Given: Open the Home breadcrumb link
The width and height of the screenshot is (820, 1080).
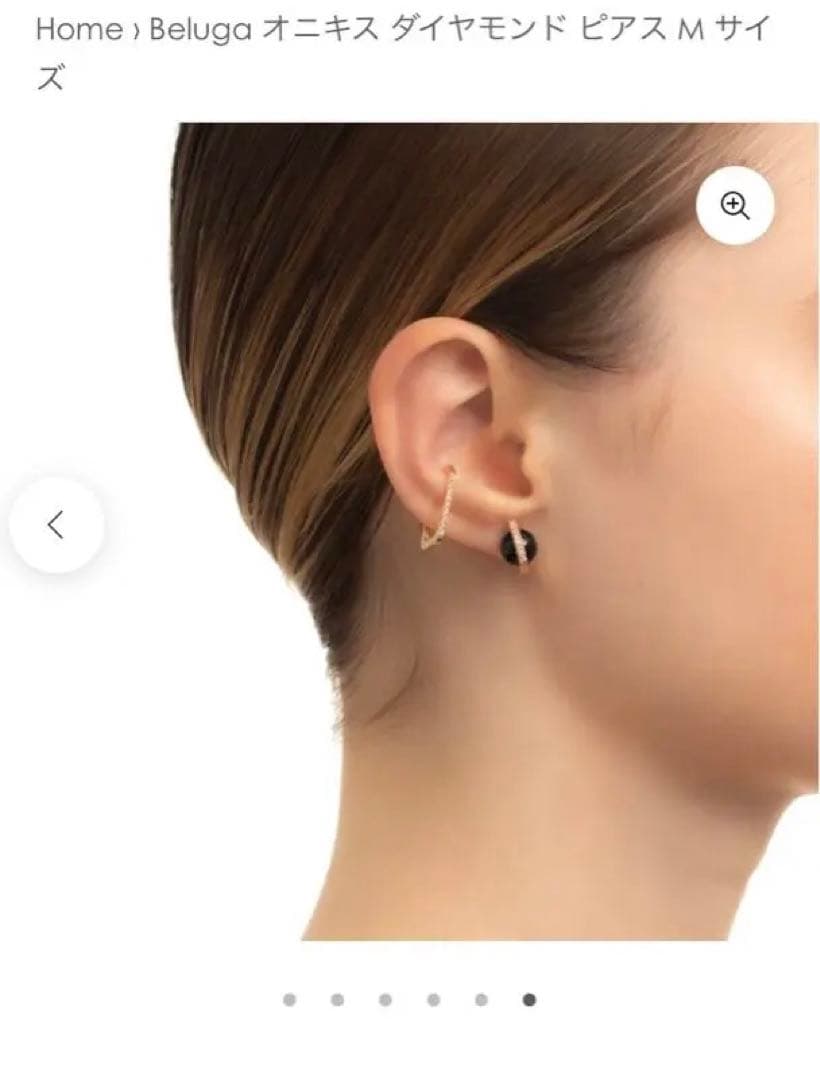Looking at the screenshot, I should click(78, 29).
